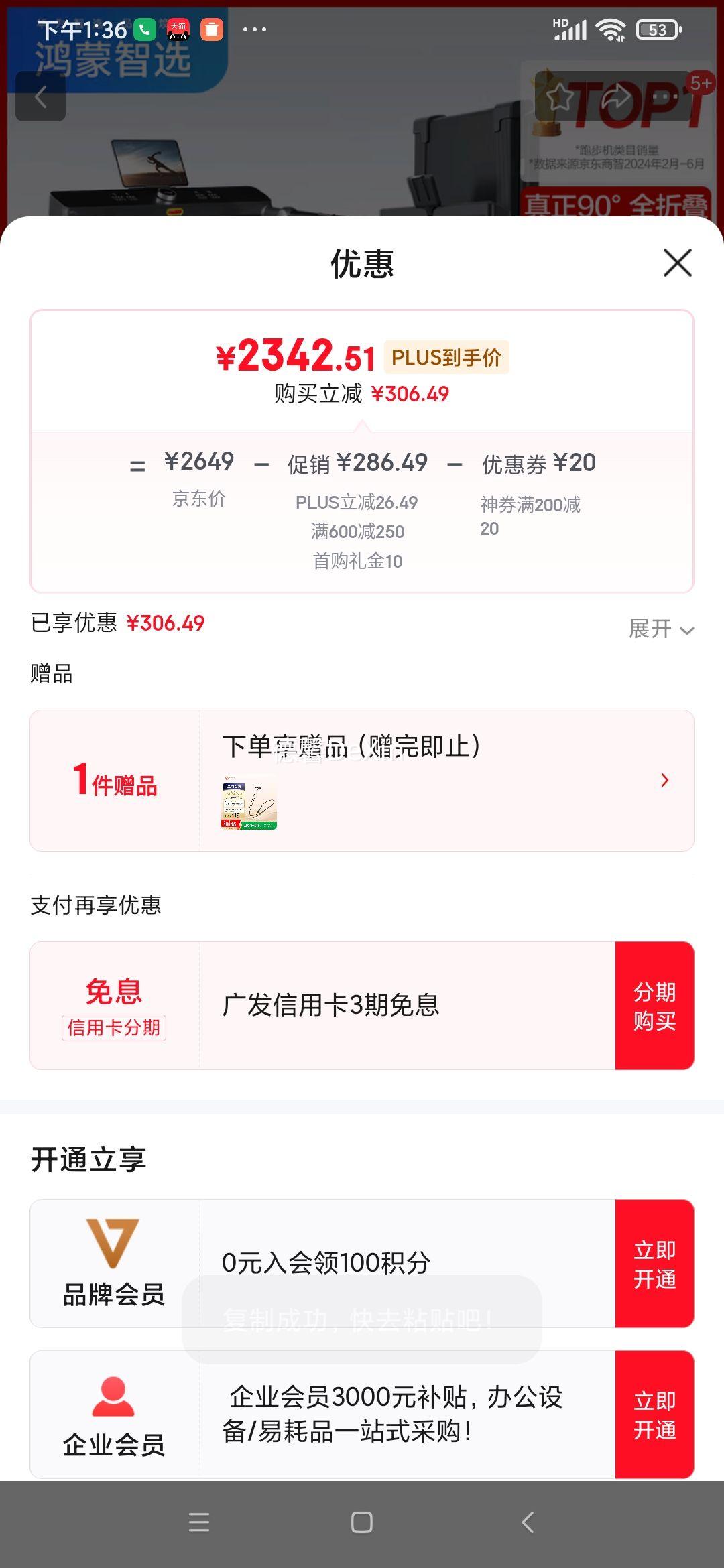Close the 优惠 discount panel

(x=677, y=263)
